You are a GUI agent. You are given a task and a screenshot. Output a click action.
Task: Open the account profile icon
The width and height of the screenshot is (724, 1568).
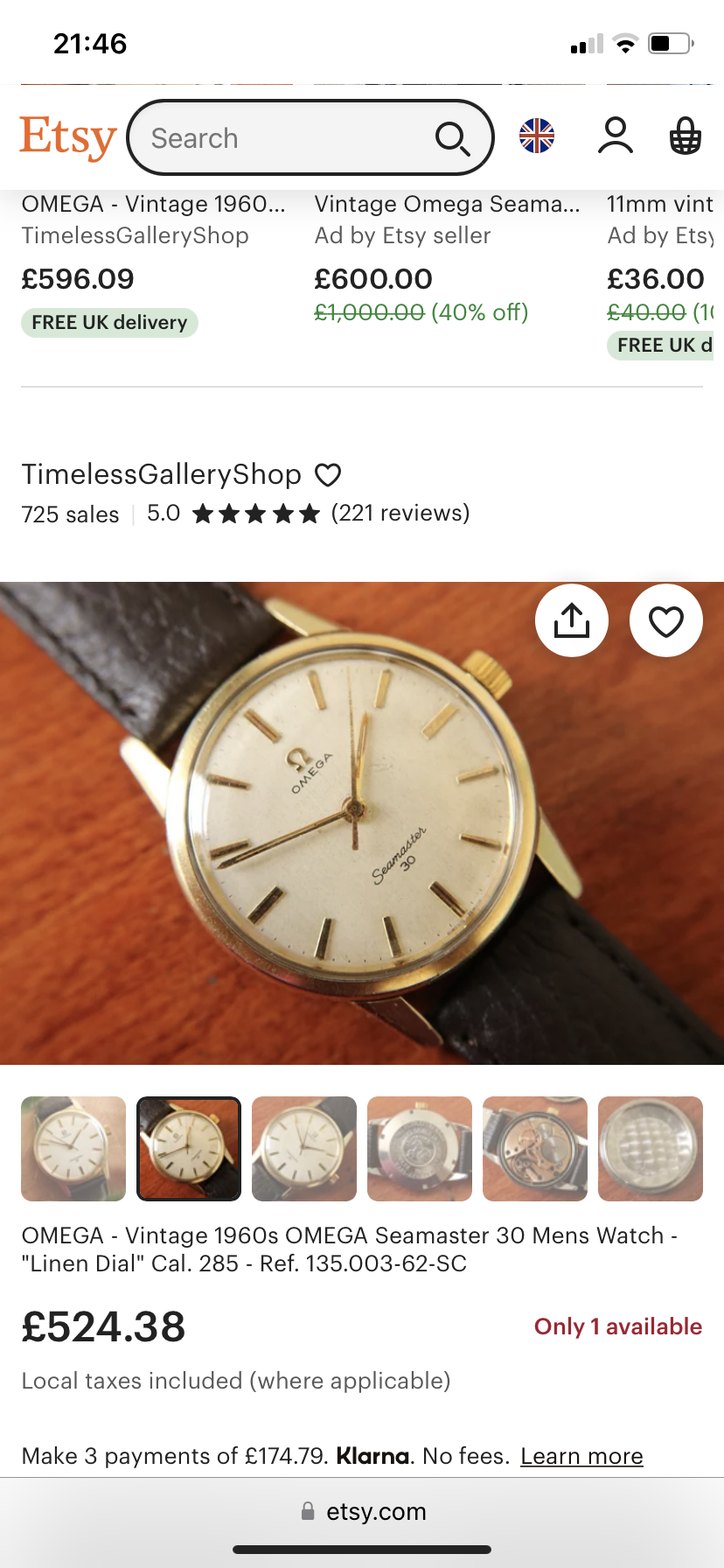616,136
